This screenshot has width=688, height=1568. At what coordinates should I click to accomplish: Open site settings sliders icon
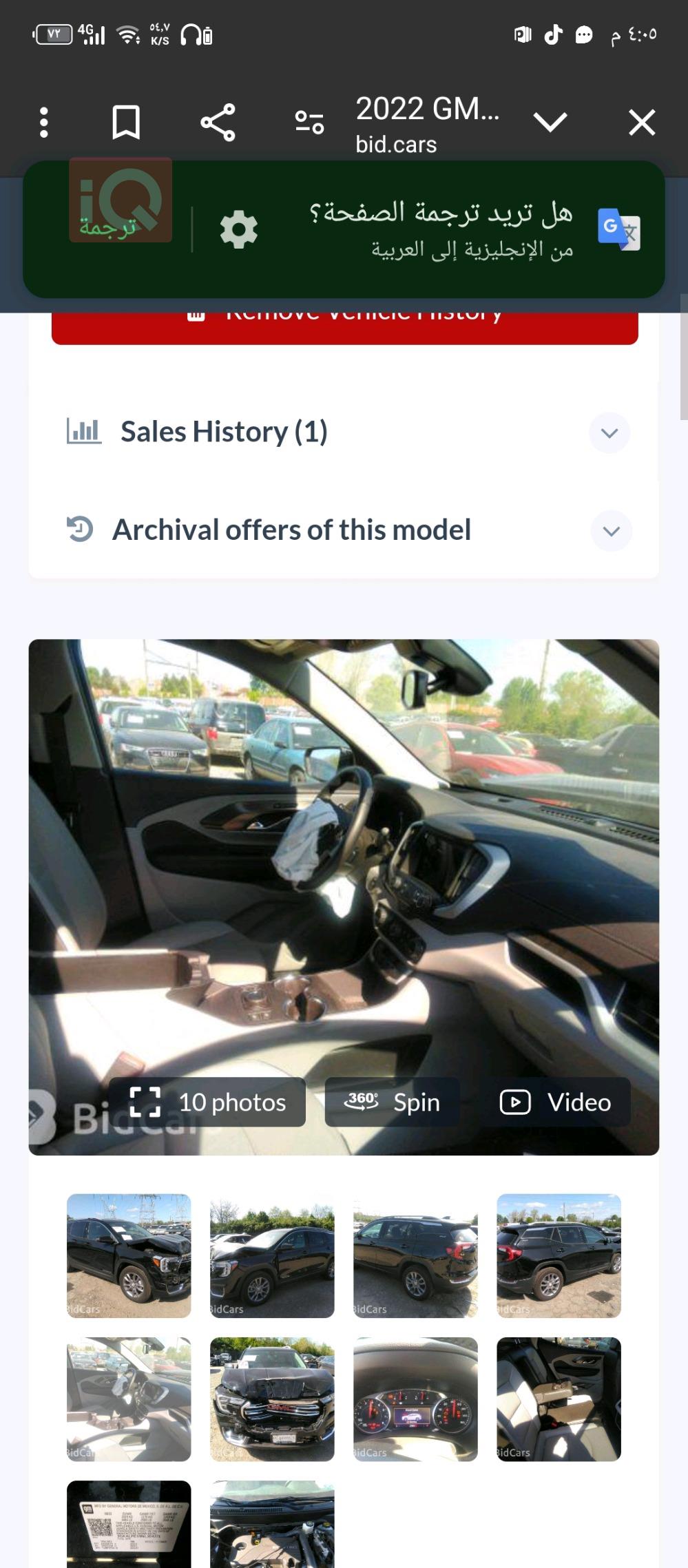click(309, 123)
